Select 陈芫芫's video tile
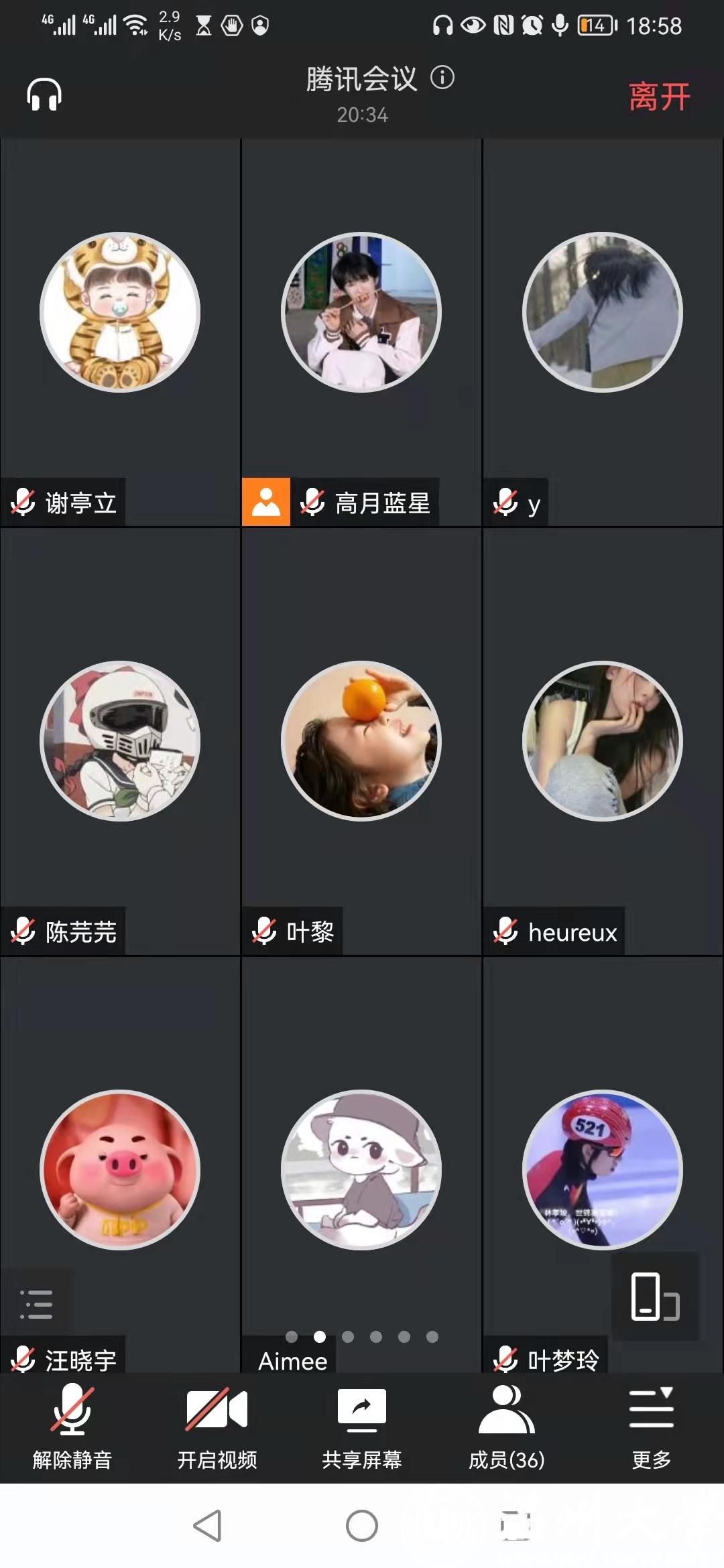 (x=120, y=741)
